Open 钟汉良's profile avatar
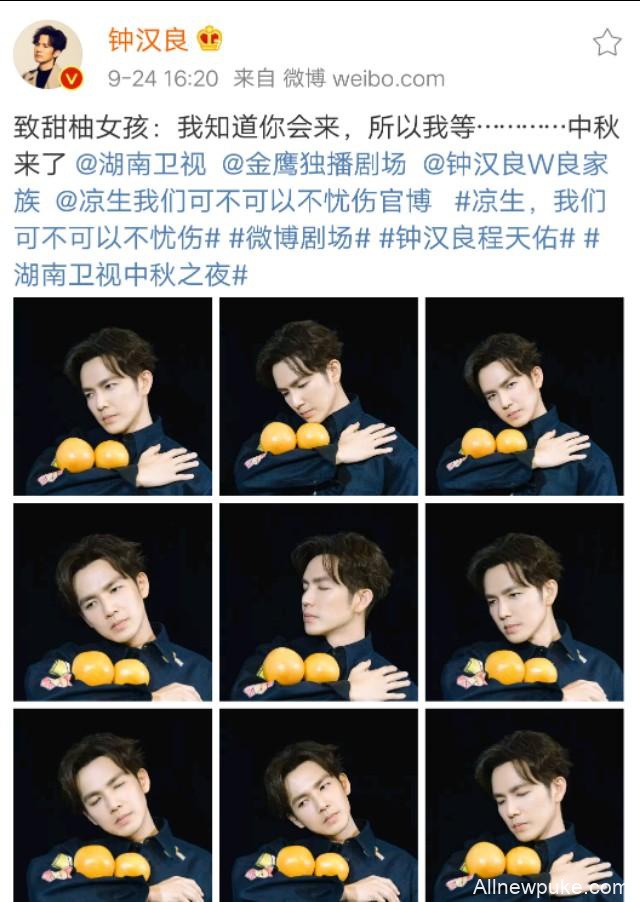Image resolution: width=640 pixels, height=902 pixels. [47, 54]
